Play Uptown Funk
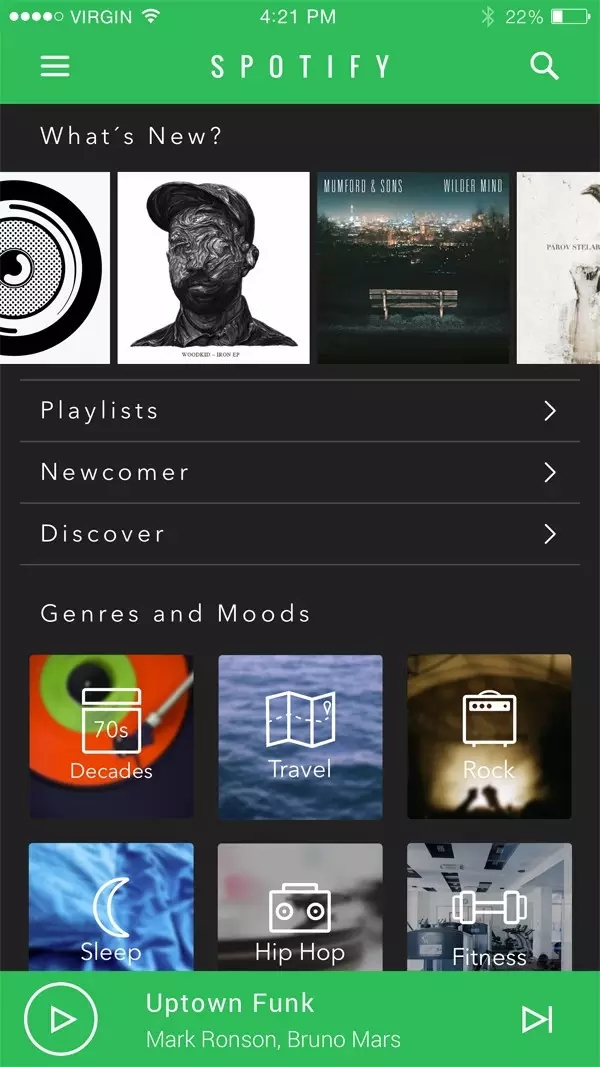Viewport: 600px width, 1067px height. 61,1019
